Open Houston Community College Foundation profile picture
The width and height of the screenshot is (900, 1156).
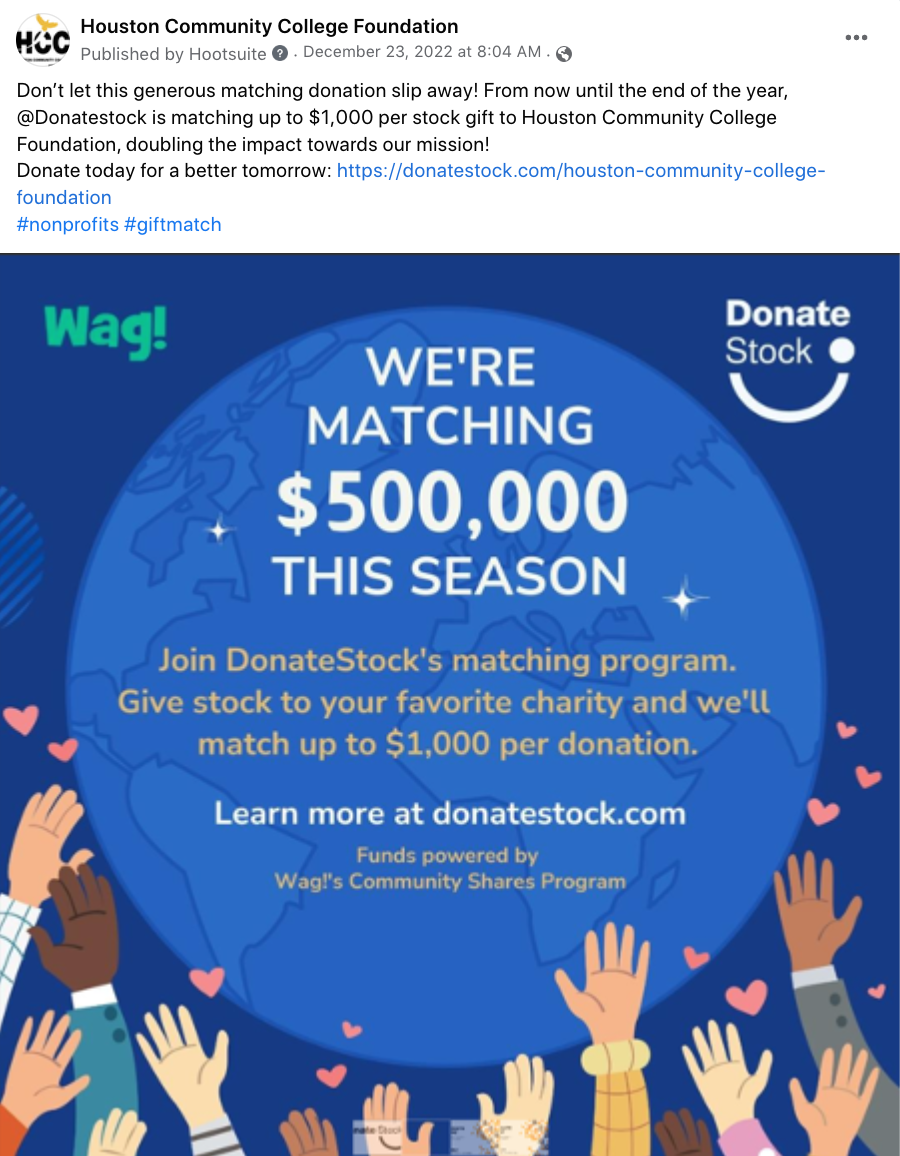click(43, 40)
